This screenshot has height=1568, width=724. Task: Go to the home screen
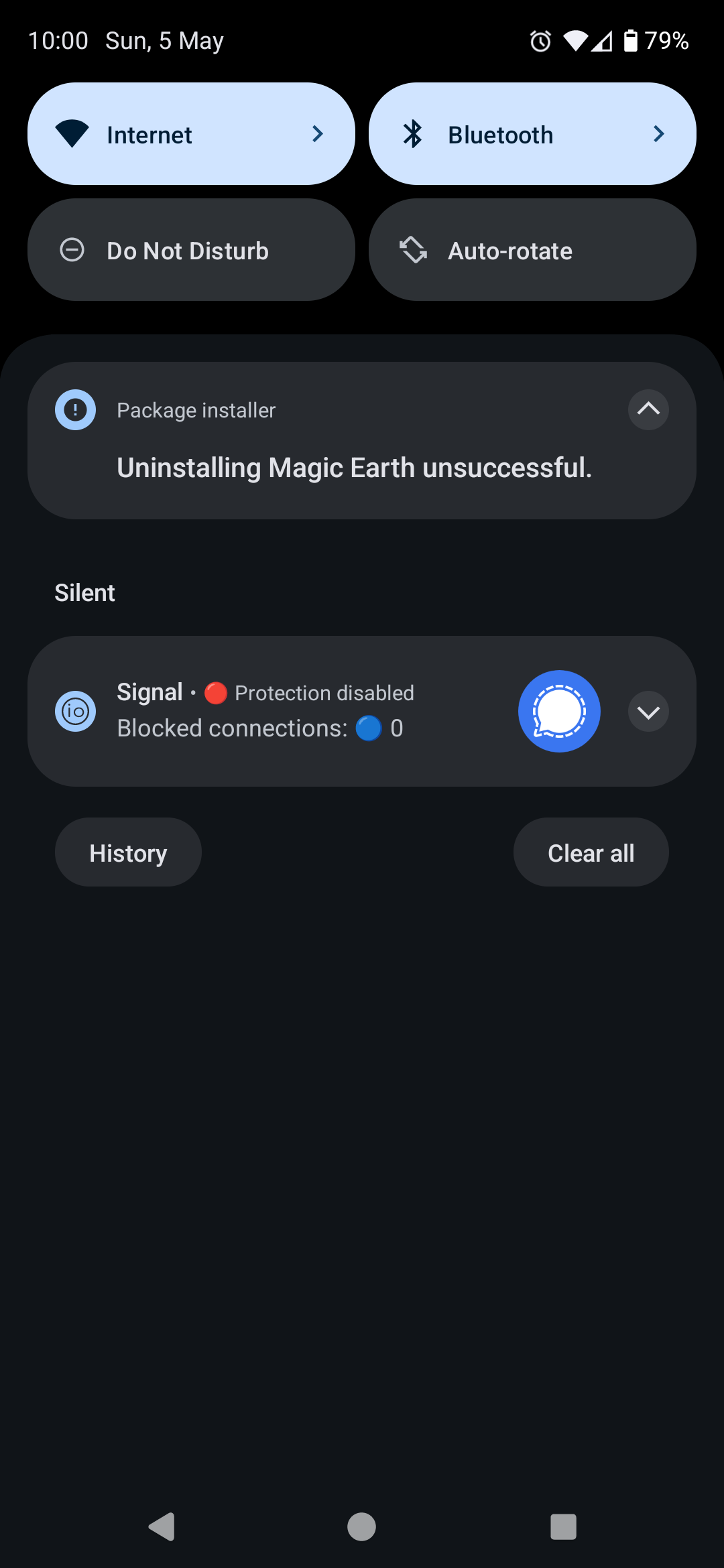tap(361, 1527)
